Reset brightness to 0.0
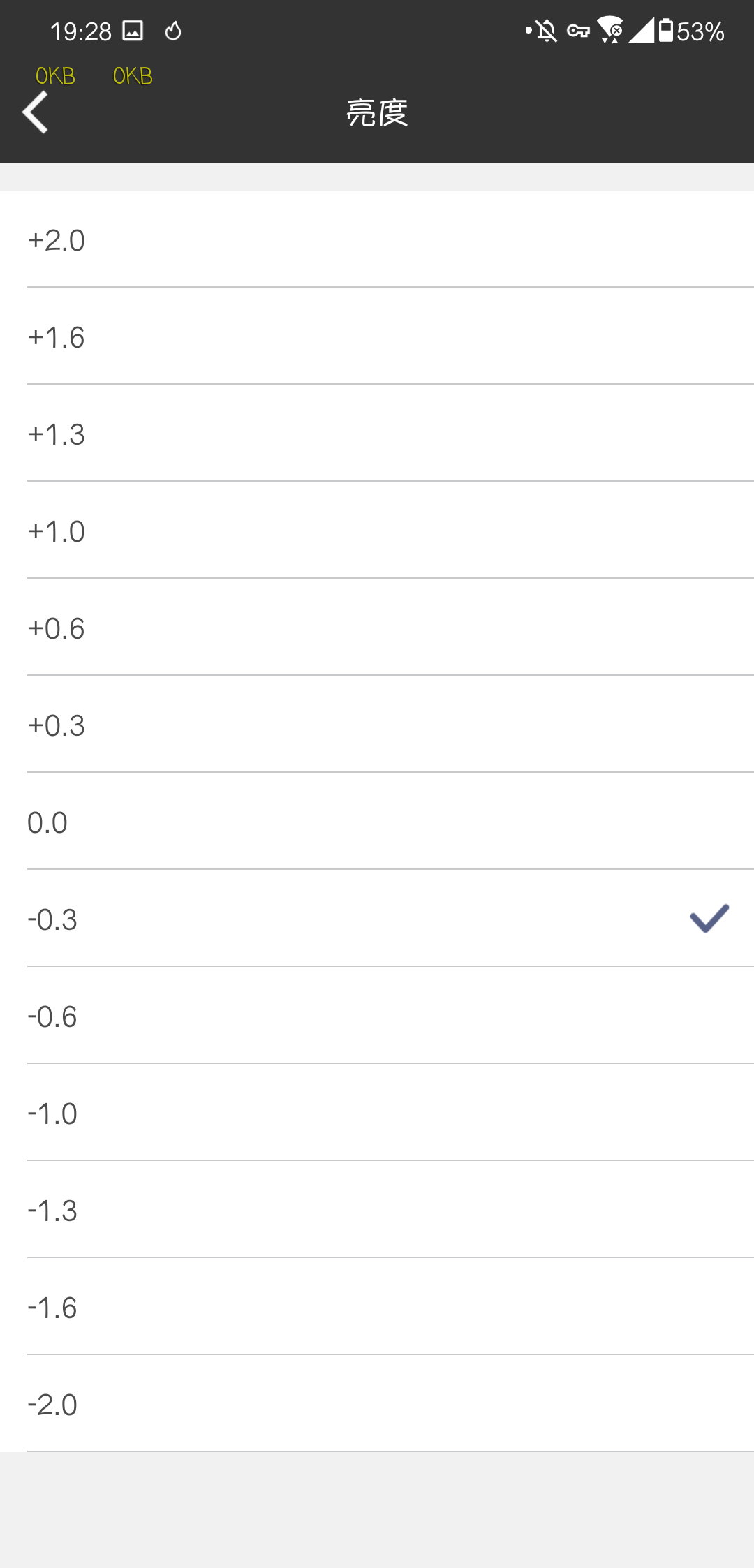 point(377,821)
